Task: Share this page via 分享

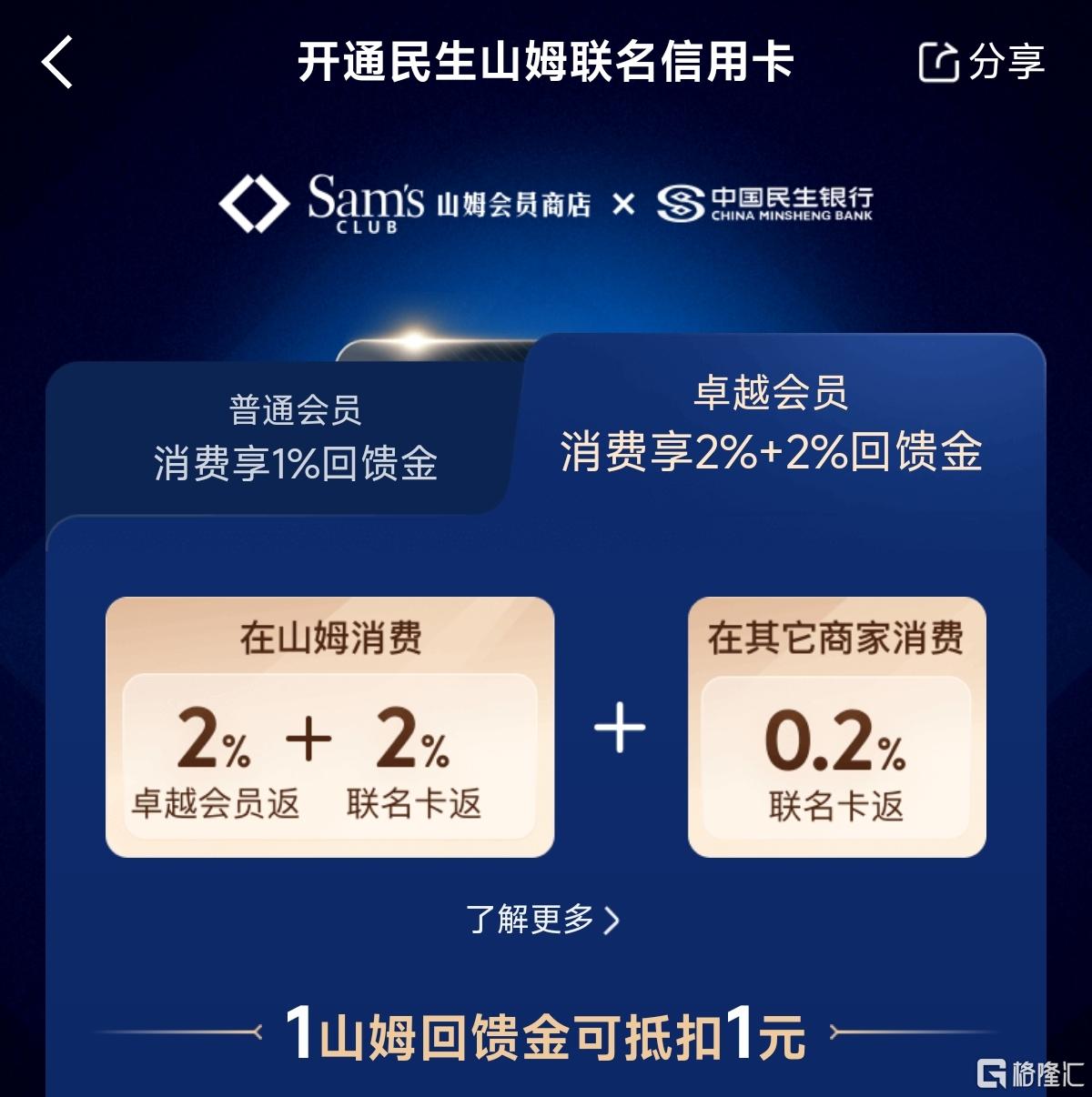Action: pyautogui.click(x=981, y=63)
